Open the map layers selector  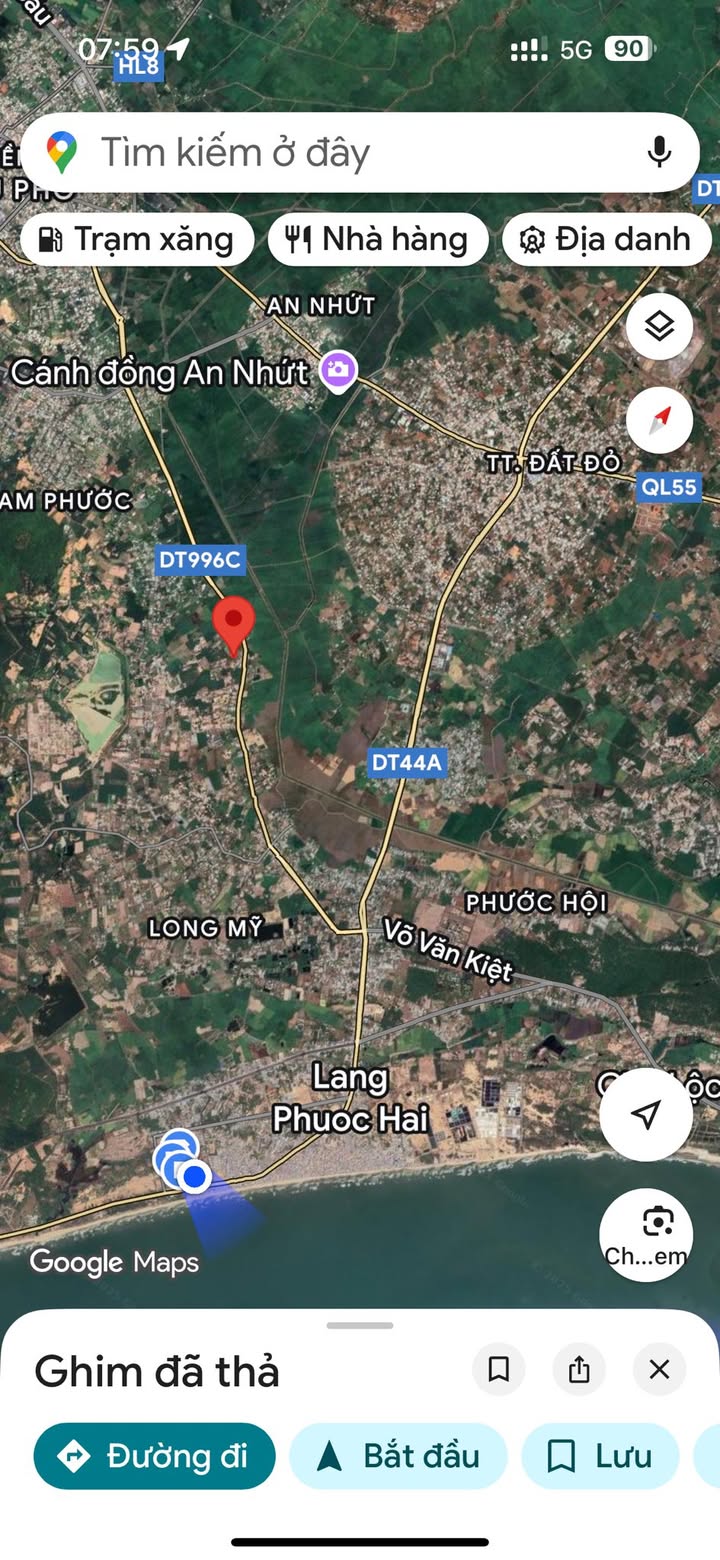(659, 326)
